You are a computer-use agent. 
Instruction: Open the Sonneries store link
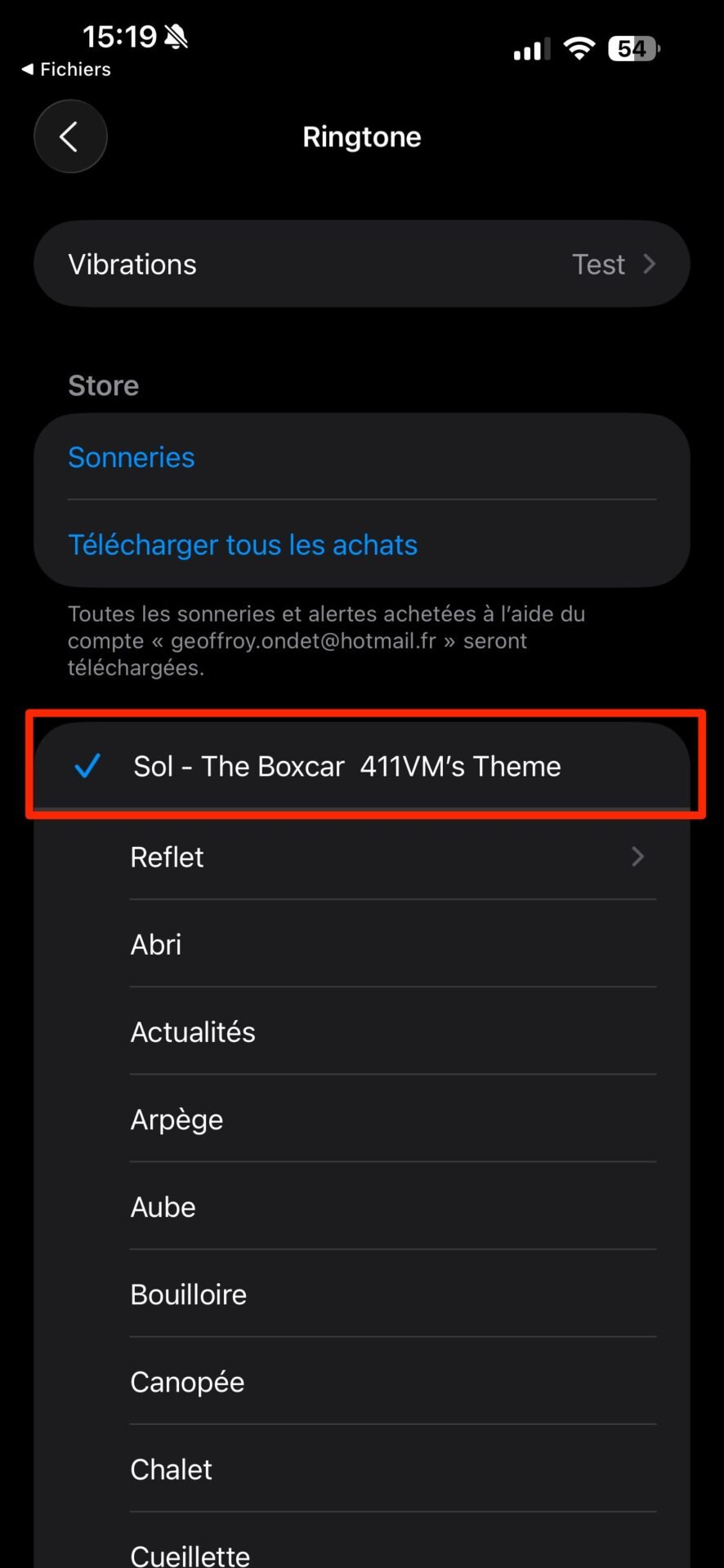pyautogui.click(x=362, y=457)
